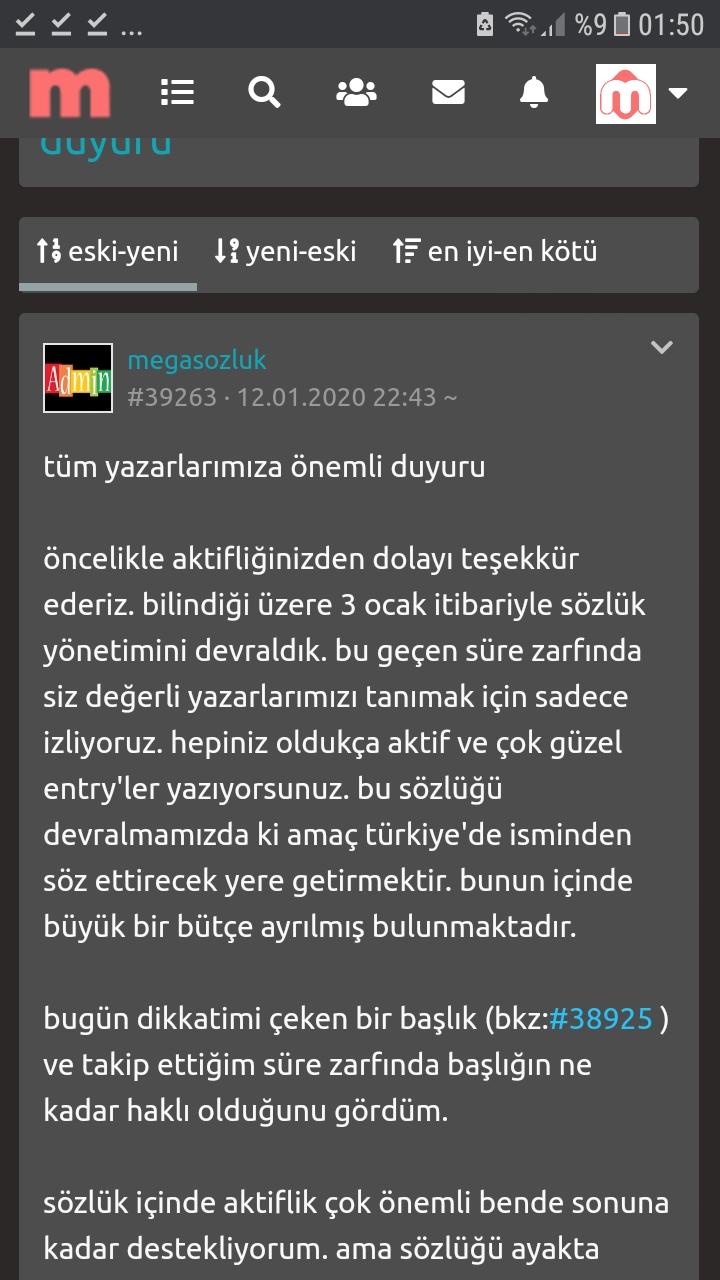720x1280 pixels.
Task: Open entry permalink #39263
Action: 172,397
